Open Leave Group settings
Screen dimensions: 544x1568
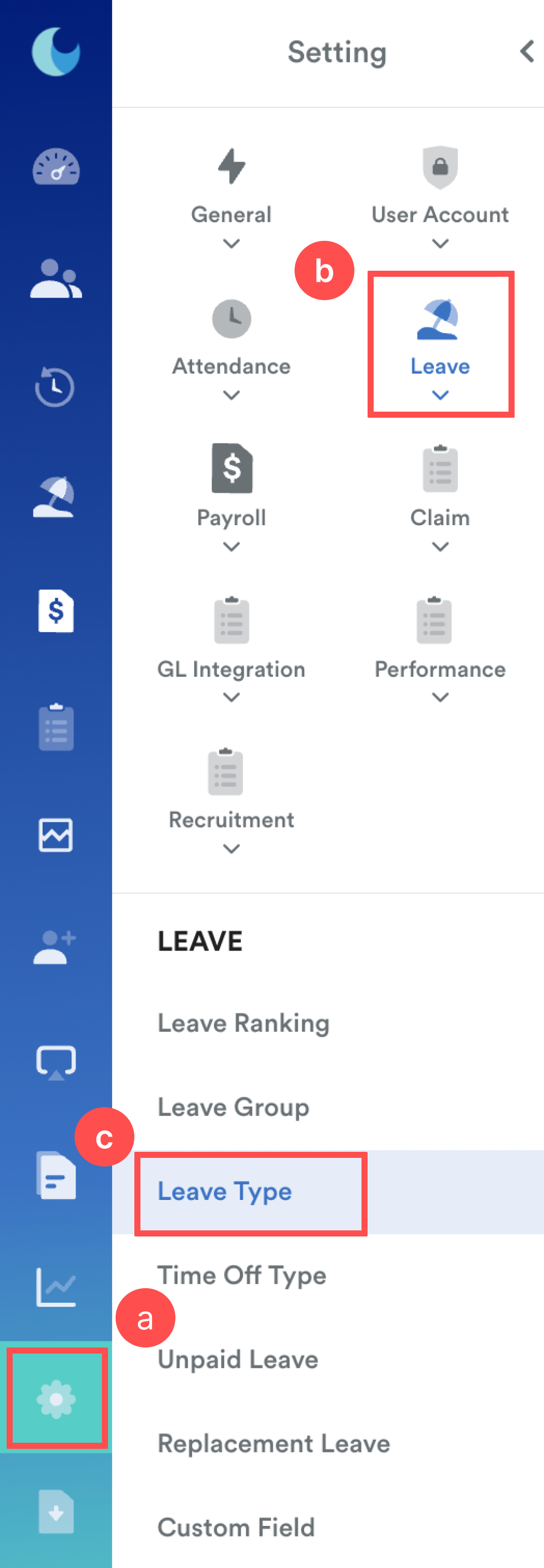tap(233, 1107)
